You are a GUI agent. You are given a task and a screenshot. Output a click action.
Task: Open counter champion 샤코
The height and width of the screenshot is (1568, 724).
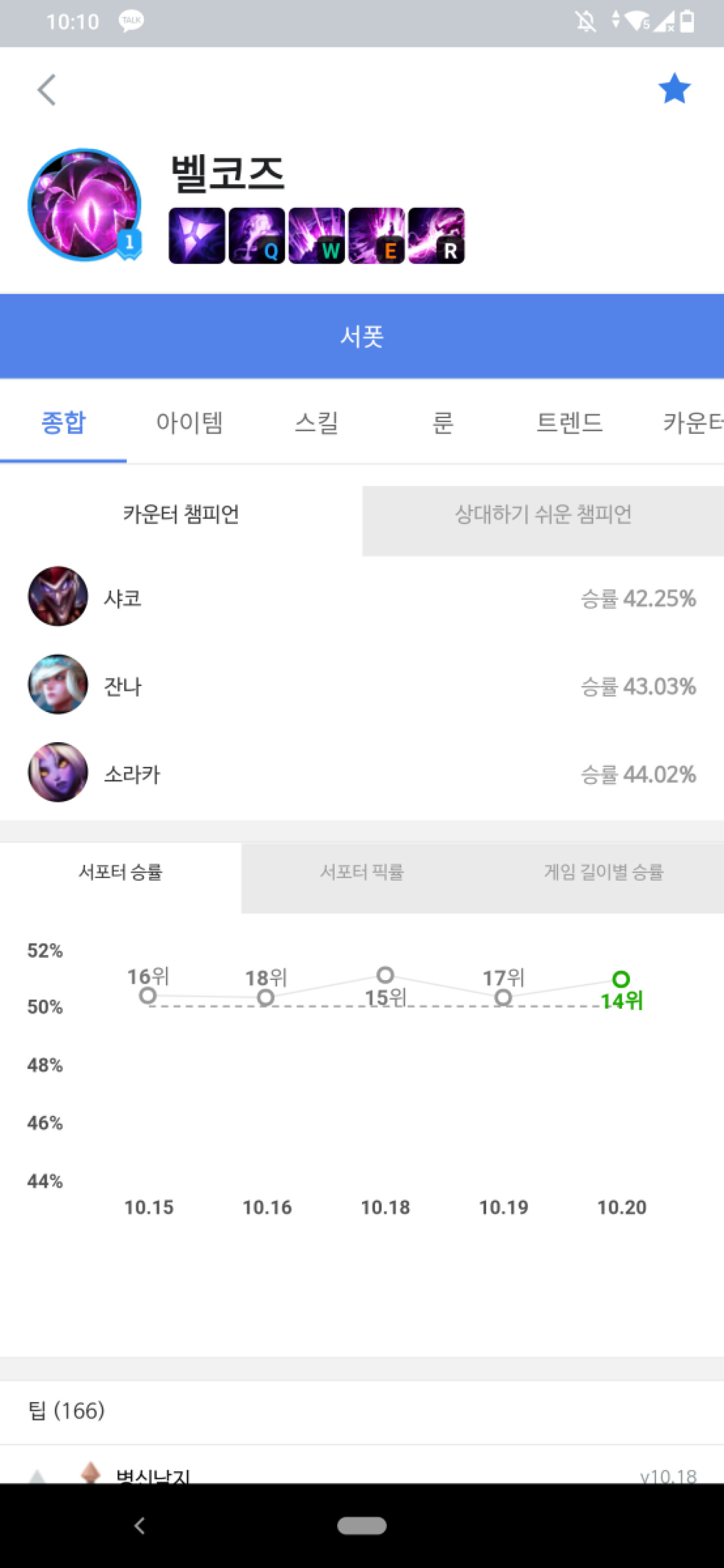point(361,596)
